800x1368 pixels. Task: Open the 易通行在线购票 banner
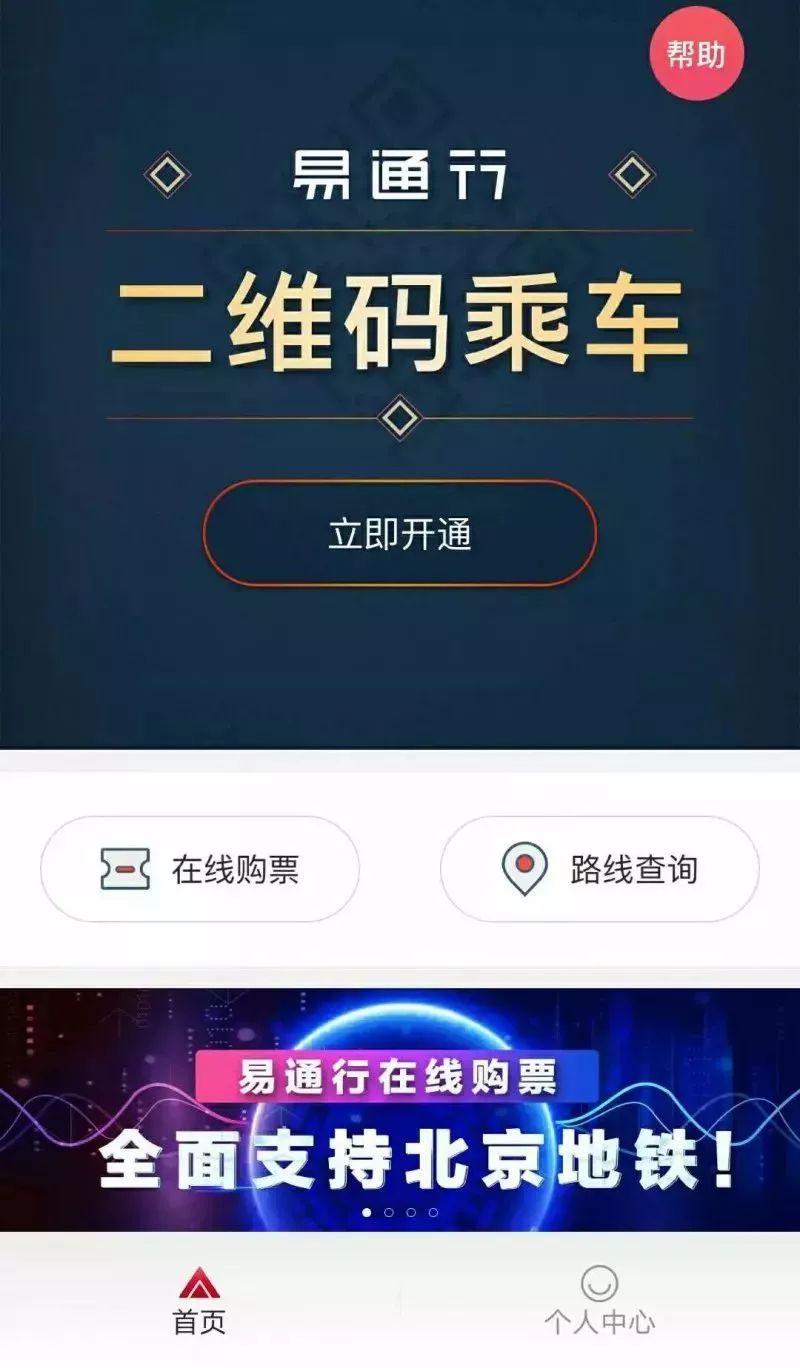pos(400,1110)
